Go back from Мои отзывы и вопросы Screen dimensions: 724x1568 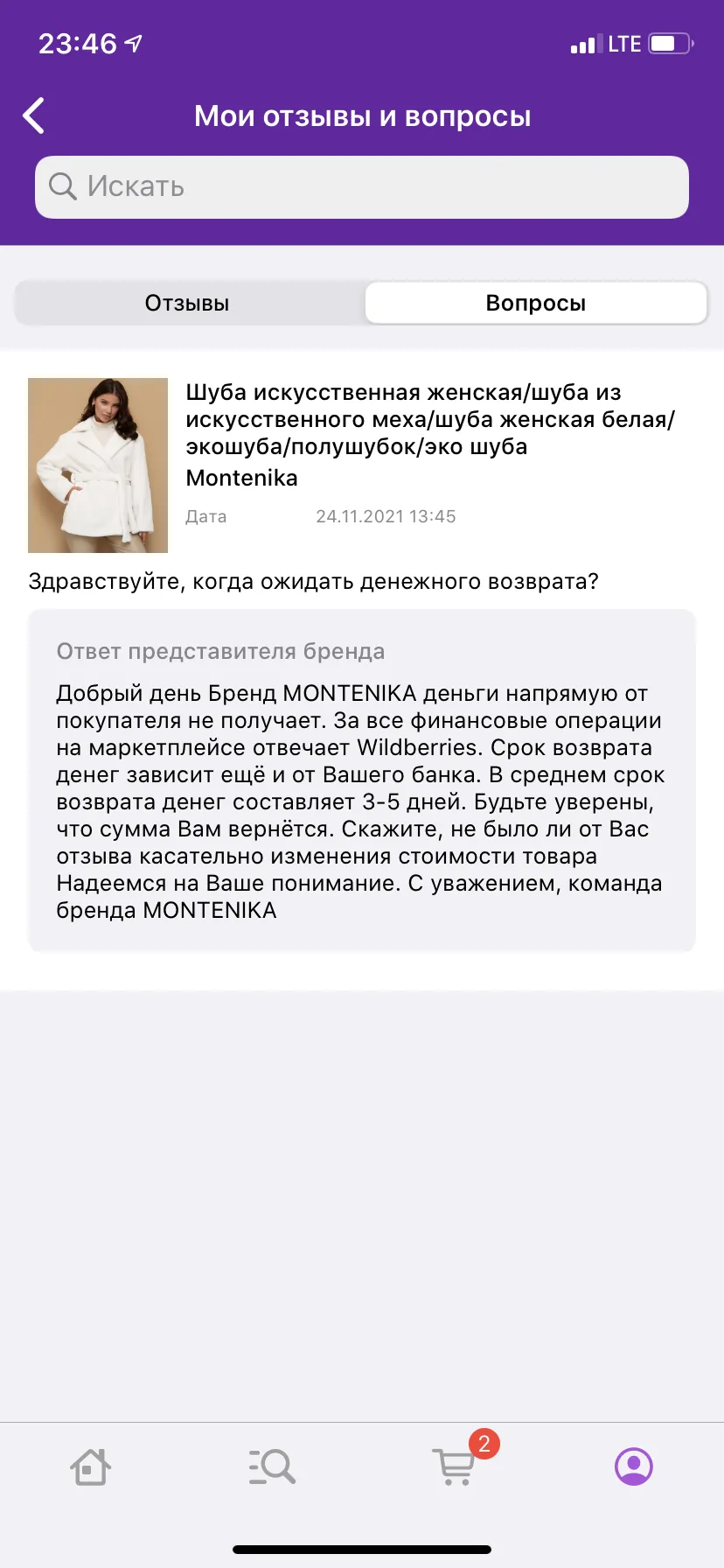tap(34, 115)
